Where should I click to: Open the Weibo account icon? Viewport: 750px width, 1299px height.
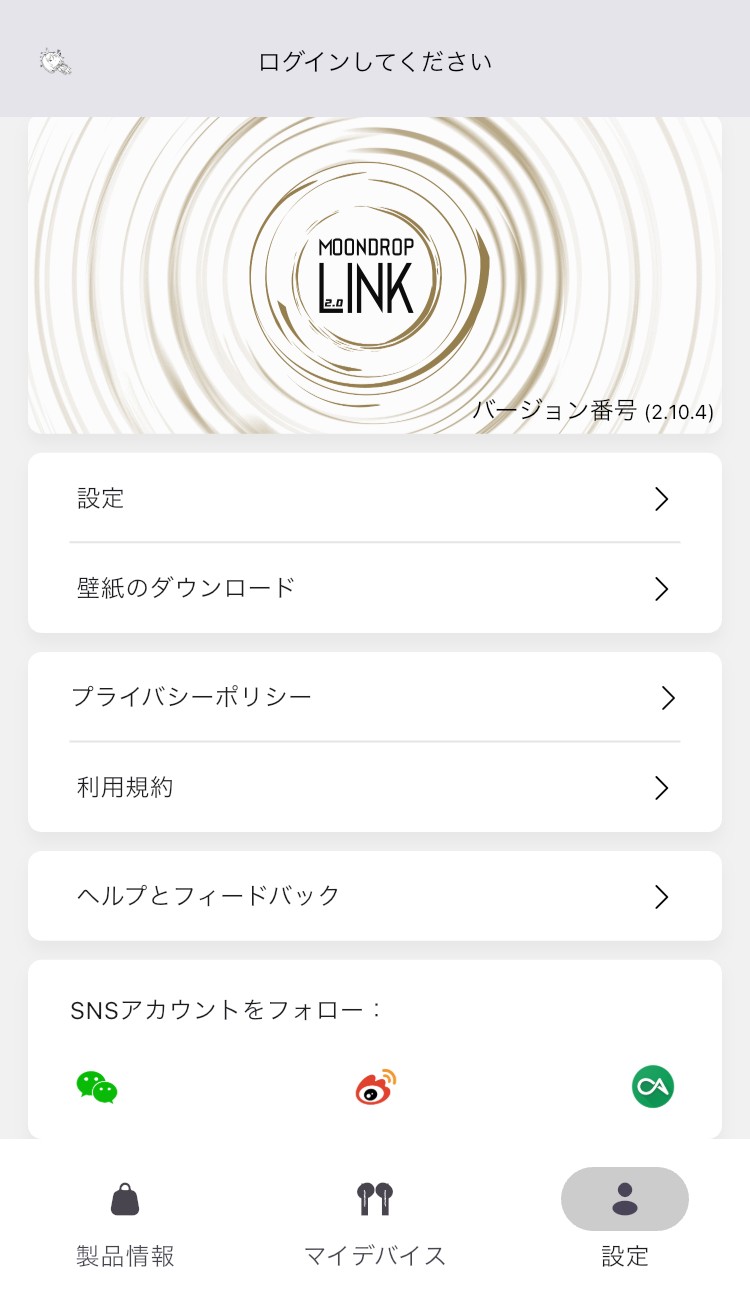pos(376,1086)
